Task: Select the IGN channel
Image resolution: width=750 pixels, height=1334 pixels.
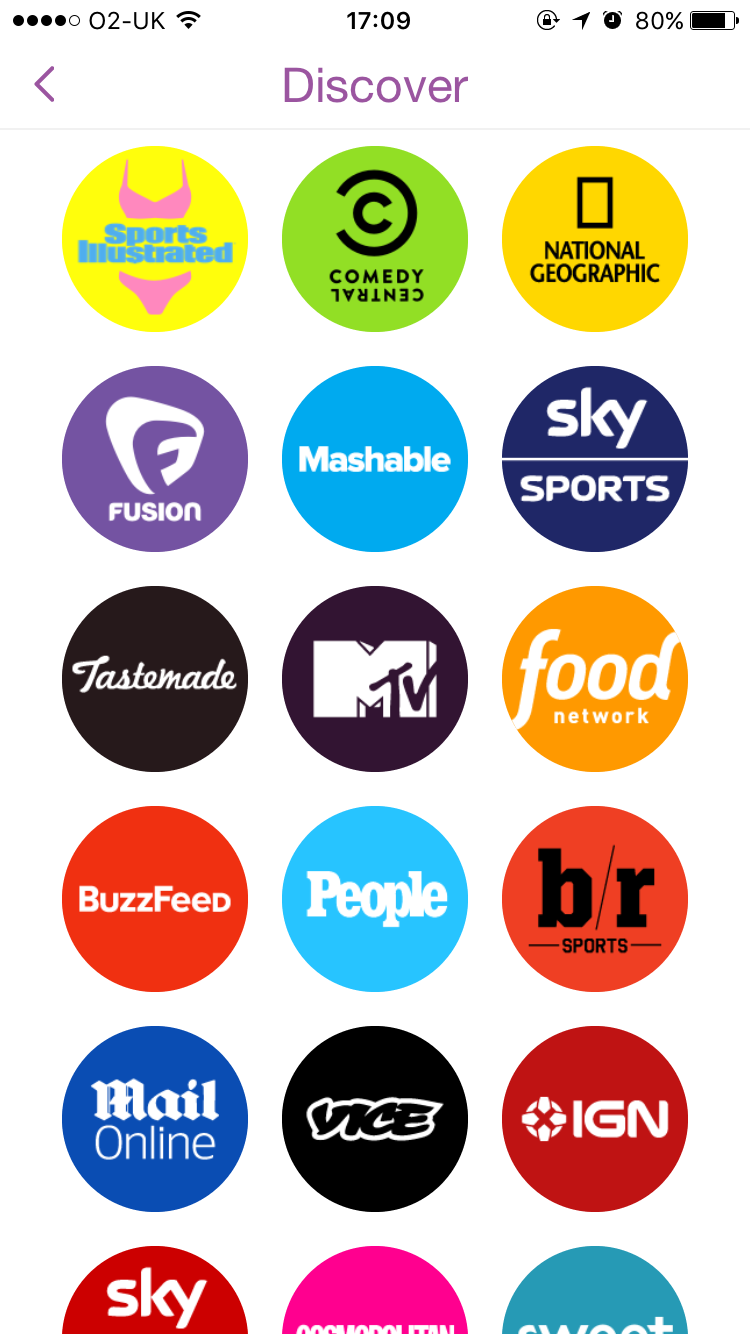Action: coord(595,1119)
